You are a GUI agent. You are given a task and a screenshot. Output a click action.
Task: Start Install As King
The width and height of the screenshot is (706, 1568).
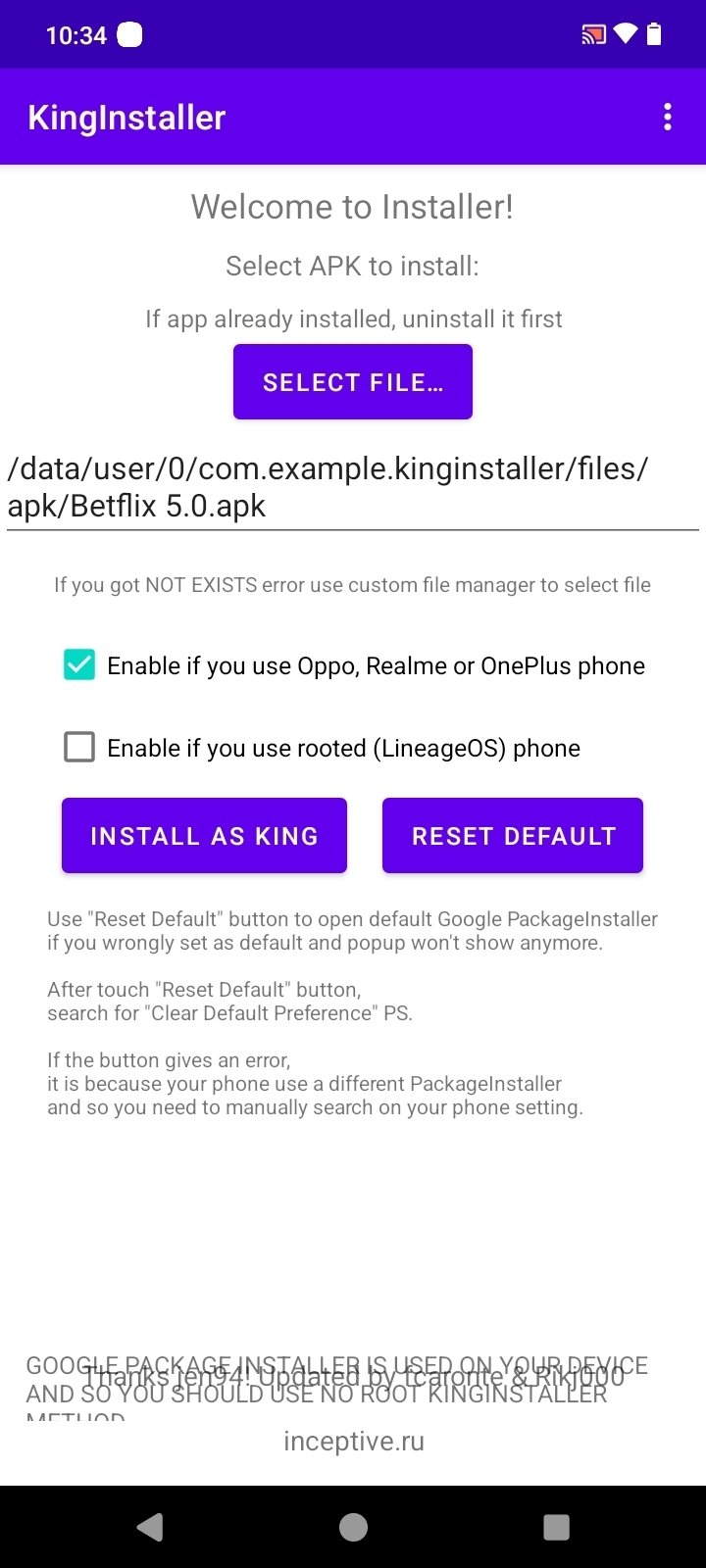point(204,836)
